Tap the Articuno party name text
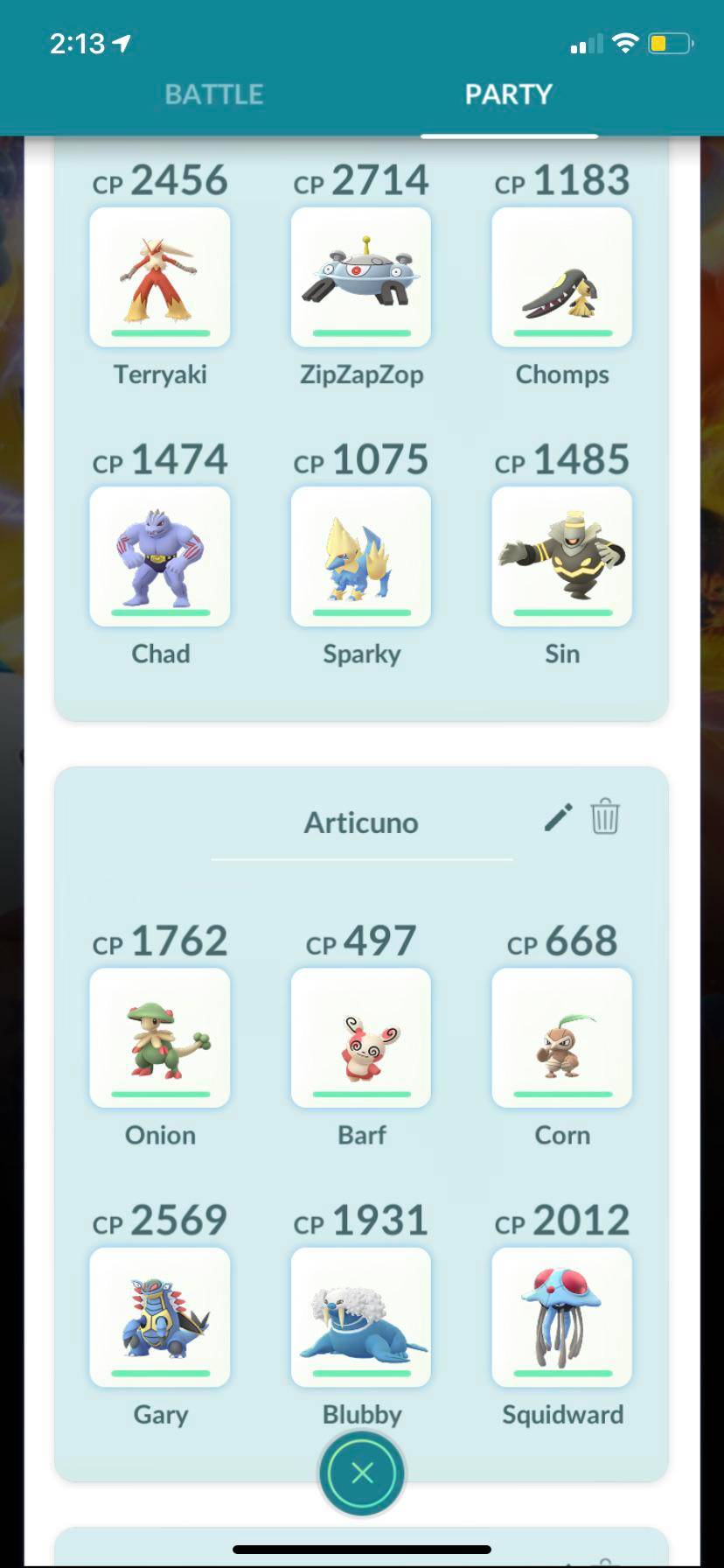 (x=360, y=822)
